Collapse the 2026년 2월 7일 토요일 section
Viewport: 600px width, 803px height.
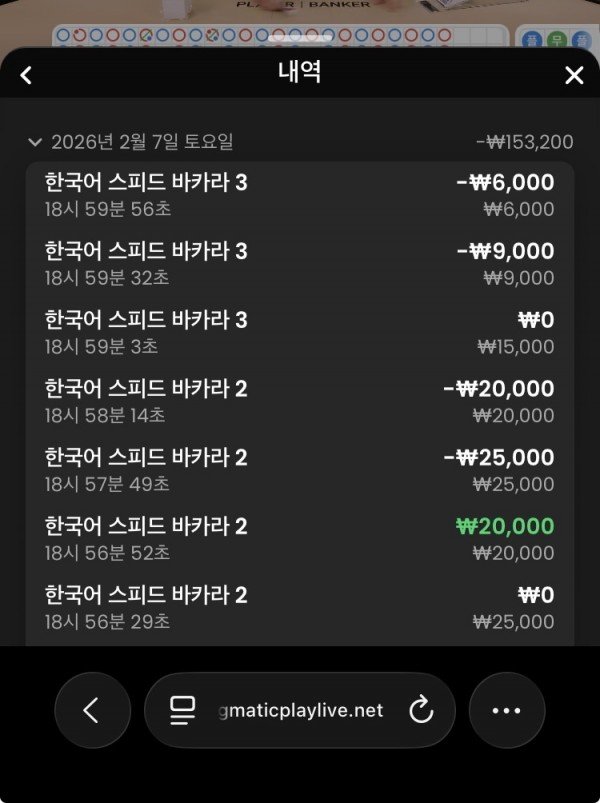pyautogui.click(x=36, y=142)
